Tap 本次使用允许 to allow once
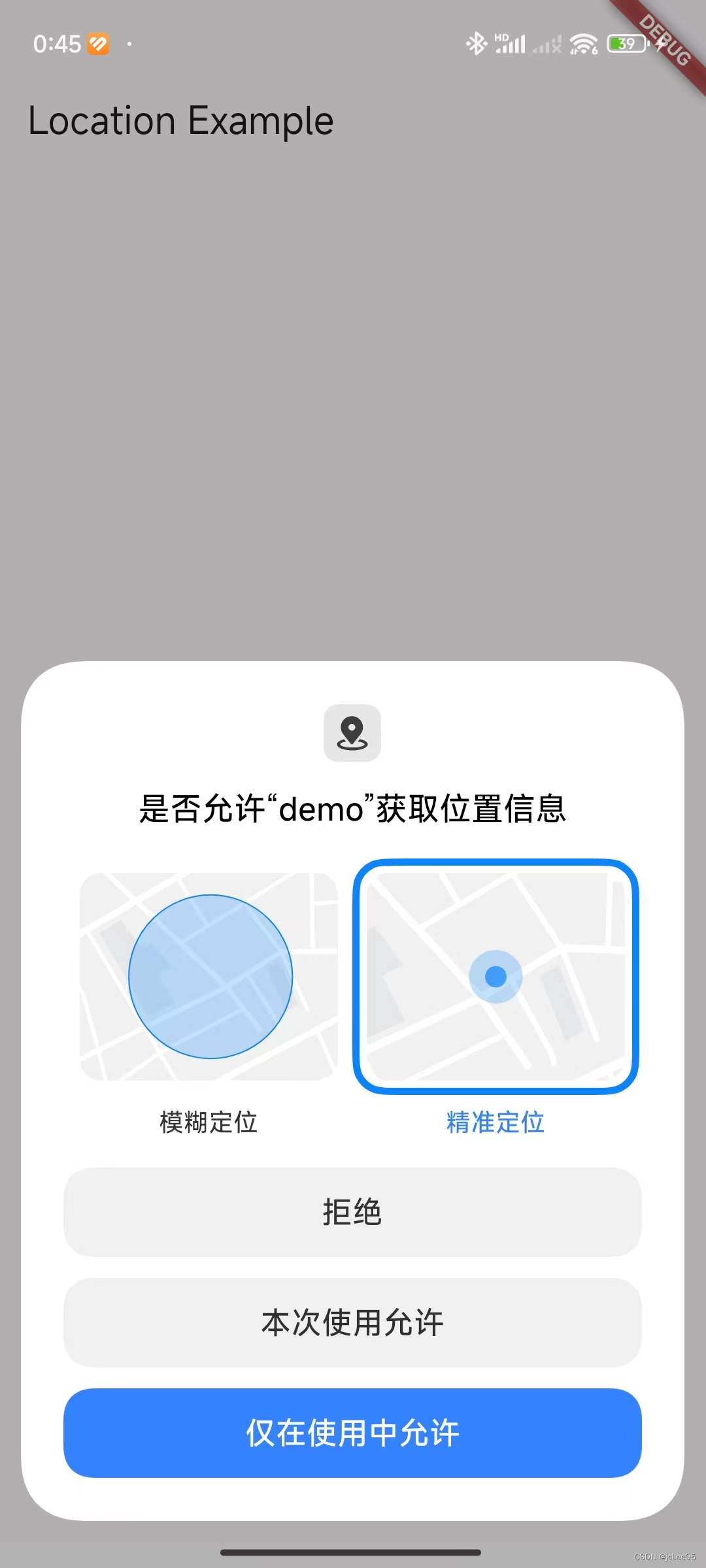Image resolution: width=706 pixels, height=1568 pixels. pyautogui.click(x=352, y=1322)
